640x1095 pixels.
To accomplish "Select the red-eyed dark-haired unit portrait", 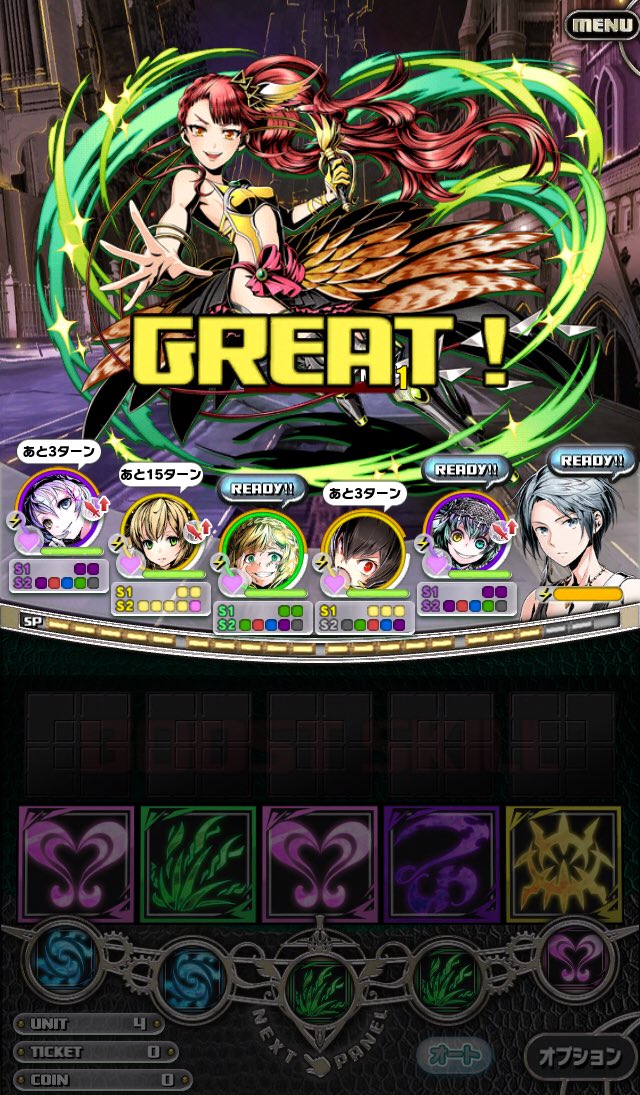I will point(365,552).
